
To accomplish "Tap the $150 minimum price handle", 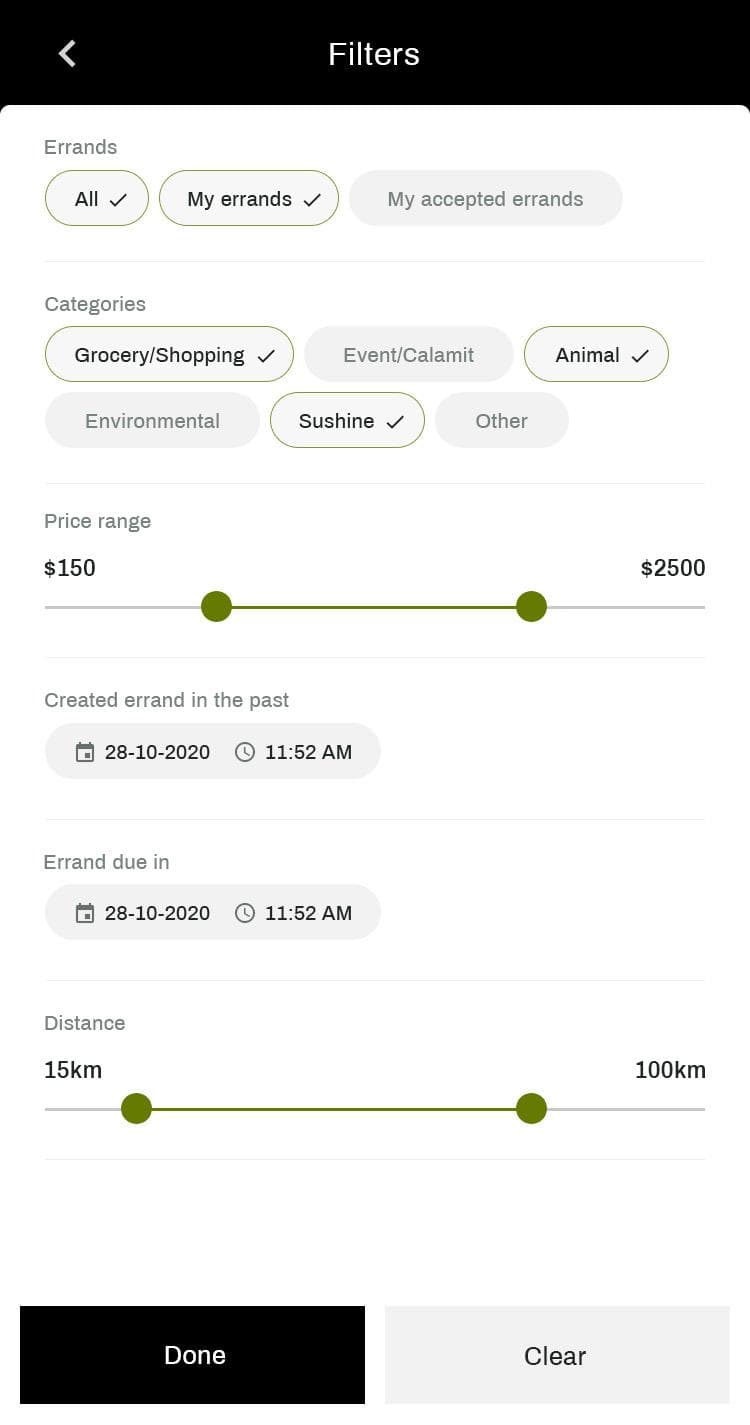I will click(x=216, y=607).
